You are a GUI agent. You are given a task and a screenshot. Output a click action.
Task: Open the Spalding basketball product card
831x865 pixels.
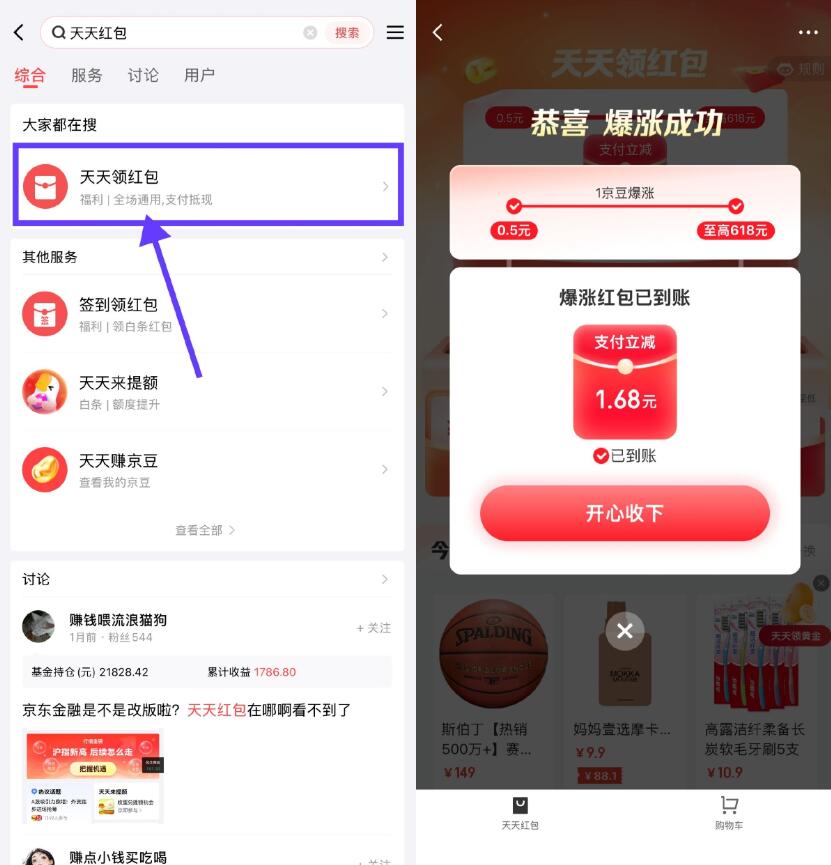point(492,690)
